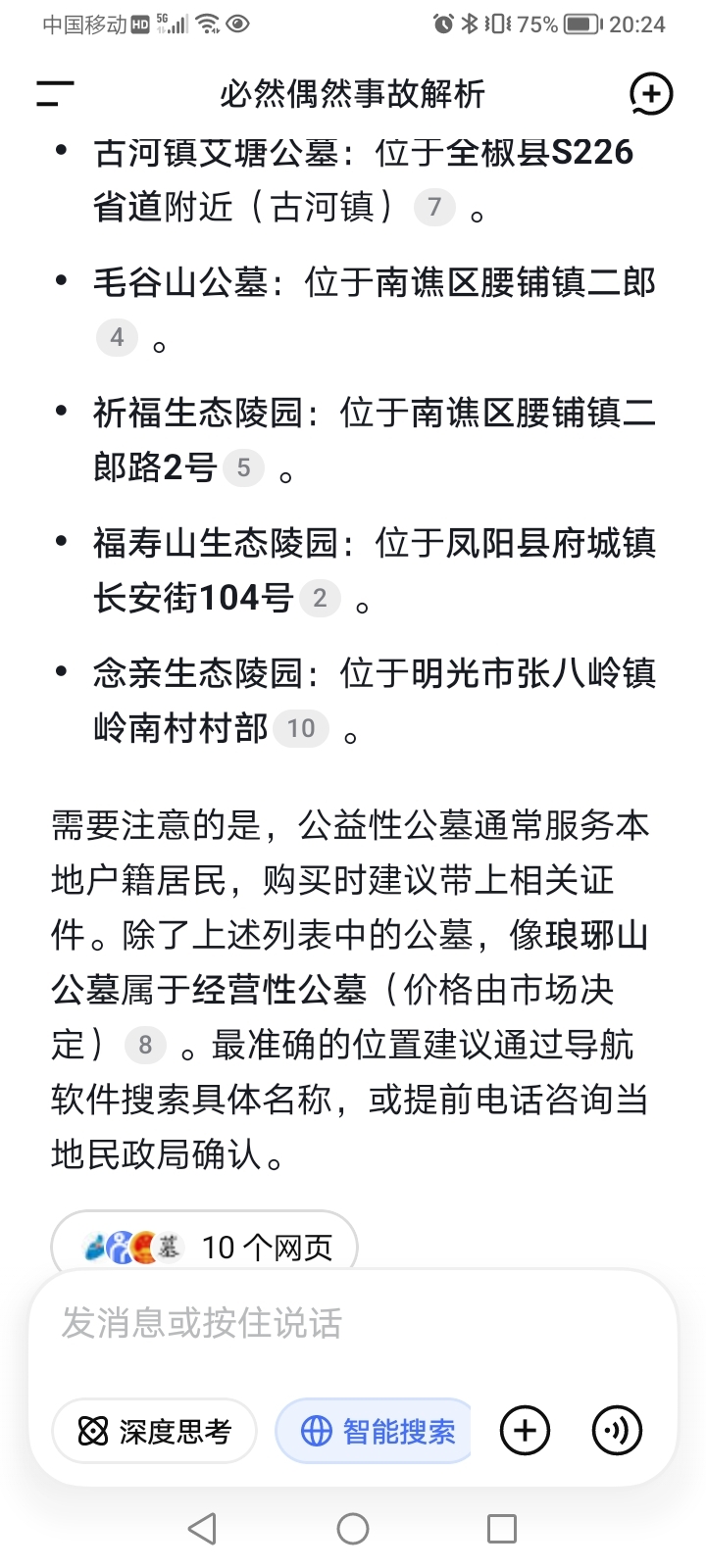This screenshot has width=706, height=1568.
Task: Start a new chat
Action: (650, 94)
